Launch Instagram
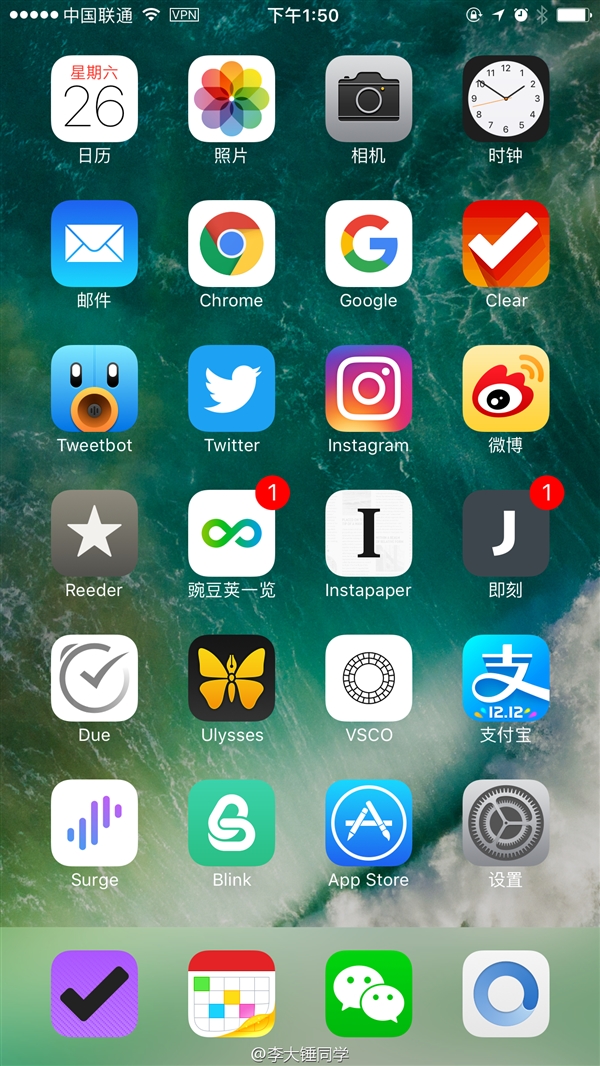Viewport: 600px width, 1066px height. [368, 389]
